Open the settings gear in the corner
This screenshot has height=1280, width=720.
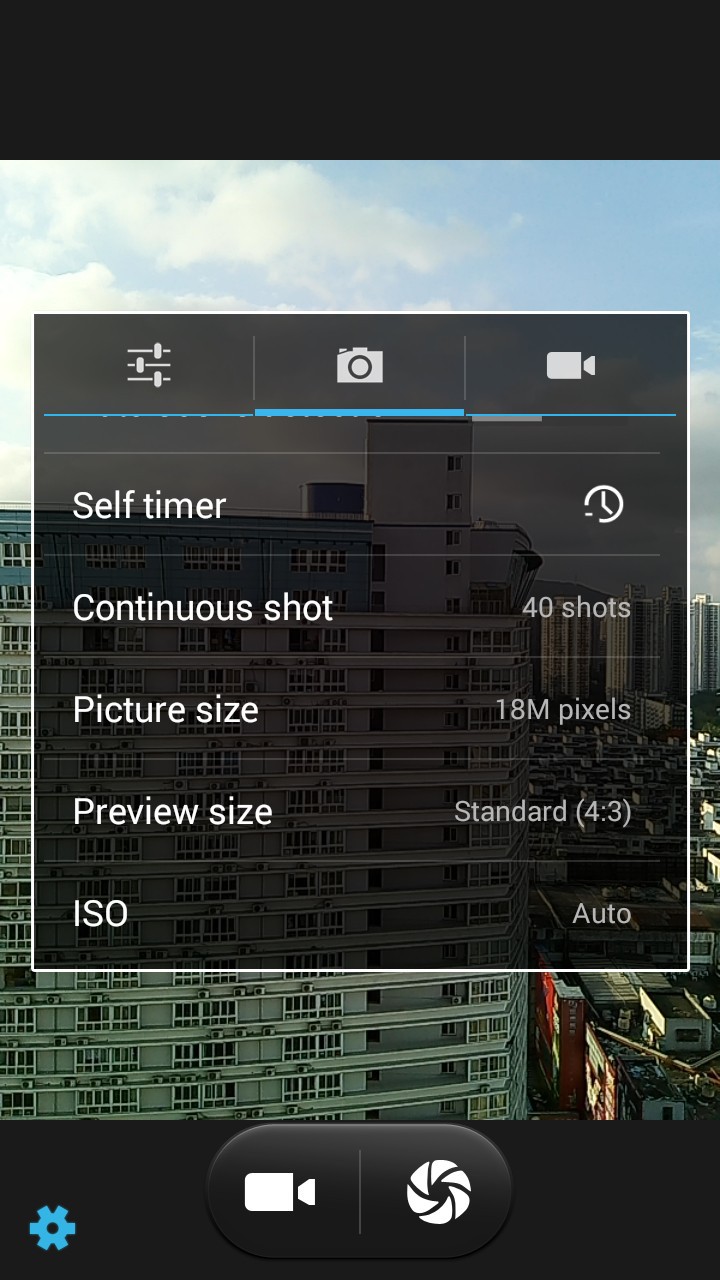click(50, 1228)
